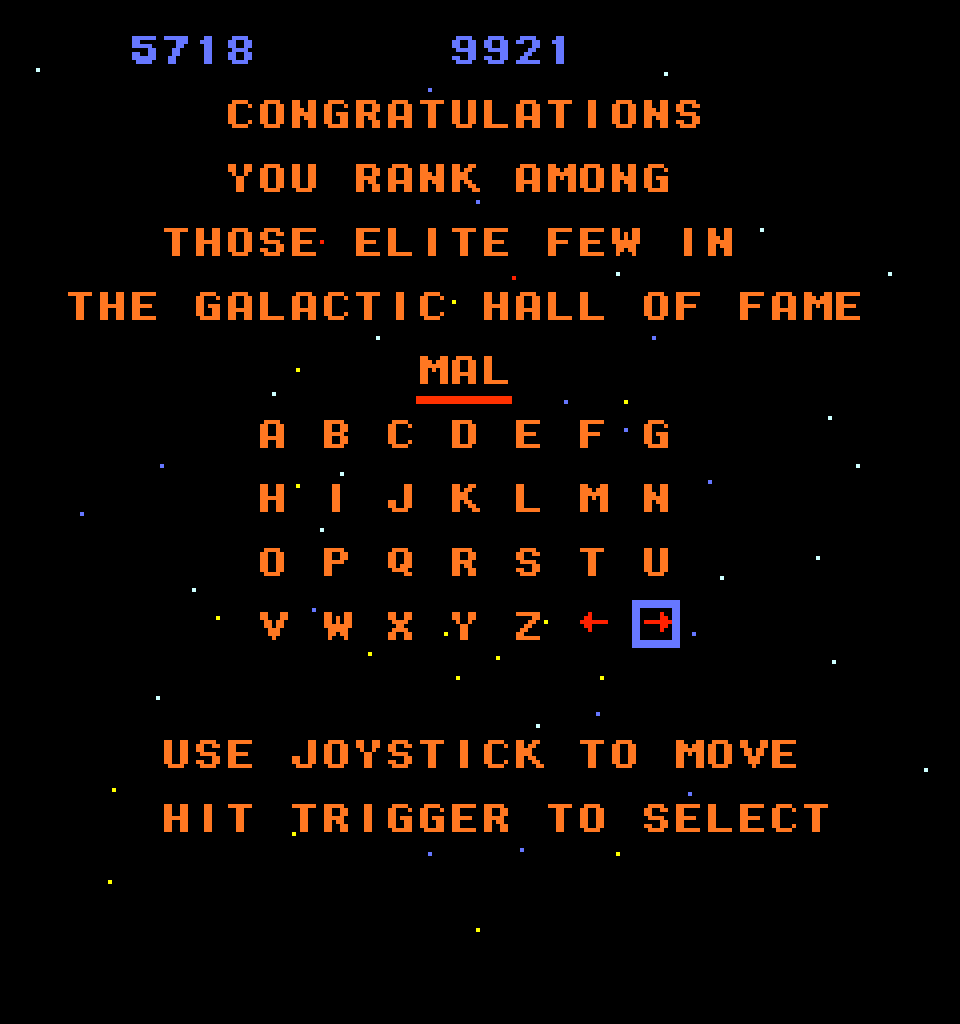
Task: Select letter A in the grid
Action: pos(272,435)
